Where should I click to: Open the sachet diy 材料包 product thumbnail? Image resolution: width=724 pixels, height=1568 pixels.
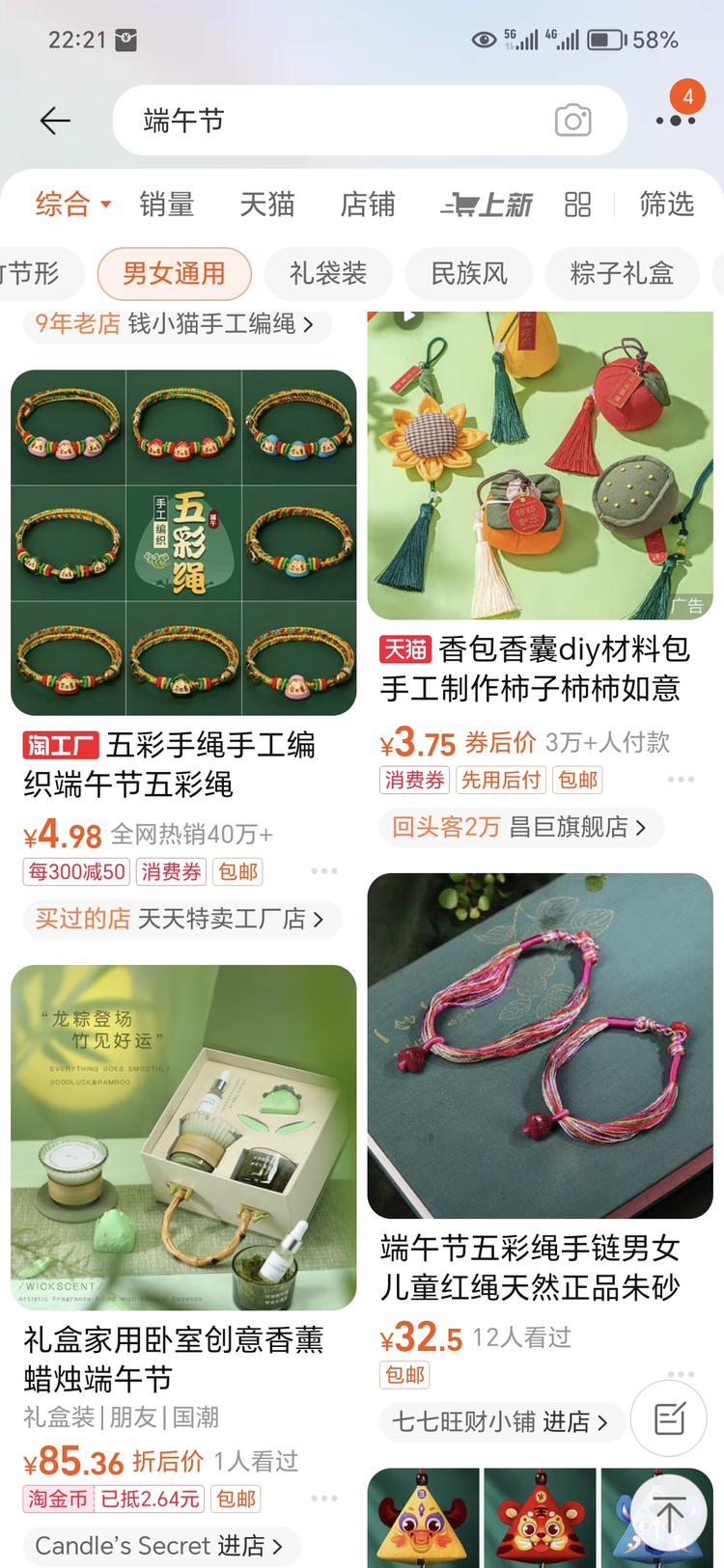(x=541, y=463)
